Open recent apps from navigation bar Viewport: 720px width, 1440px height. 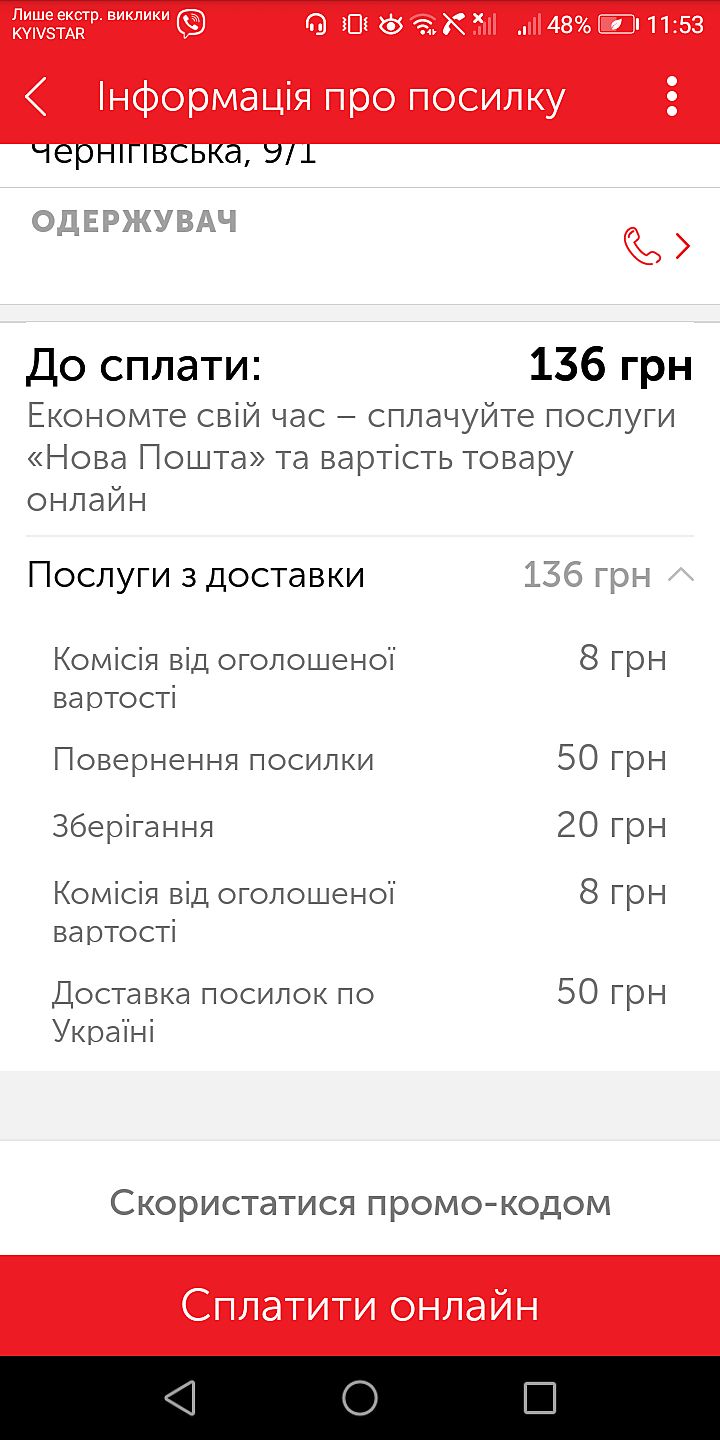(540, 1398)
